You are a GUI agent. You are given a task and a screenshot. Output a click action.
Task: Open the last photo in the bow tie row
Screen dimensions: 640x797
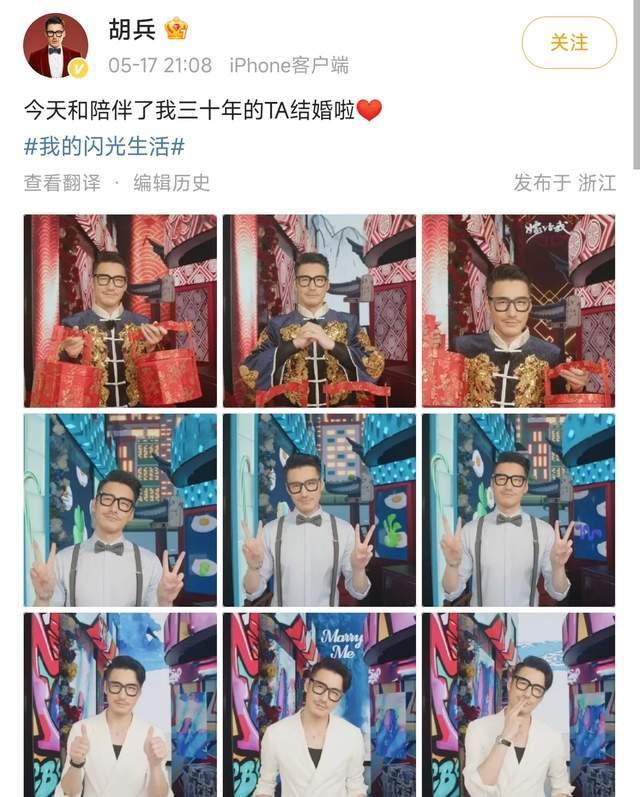(518, 510)
